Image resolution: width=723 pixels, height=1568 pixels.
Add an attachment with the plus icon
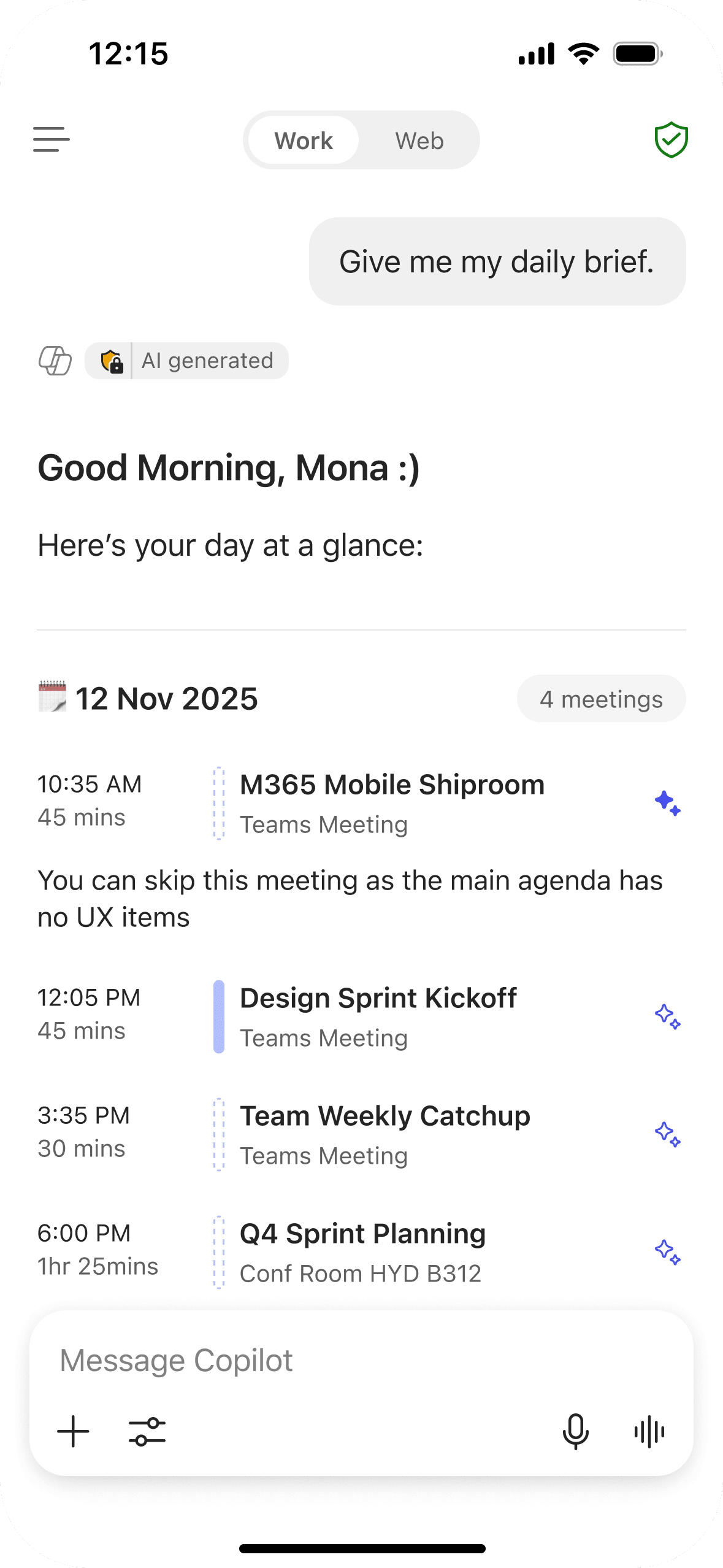click(x=73, y=1431)
